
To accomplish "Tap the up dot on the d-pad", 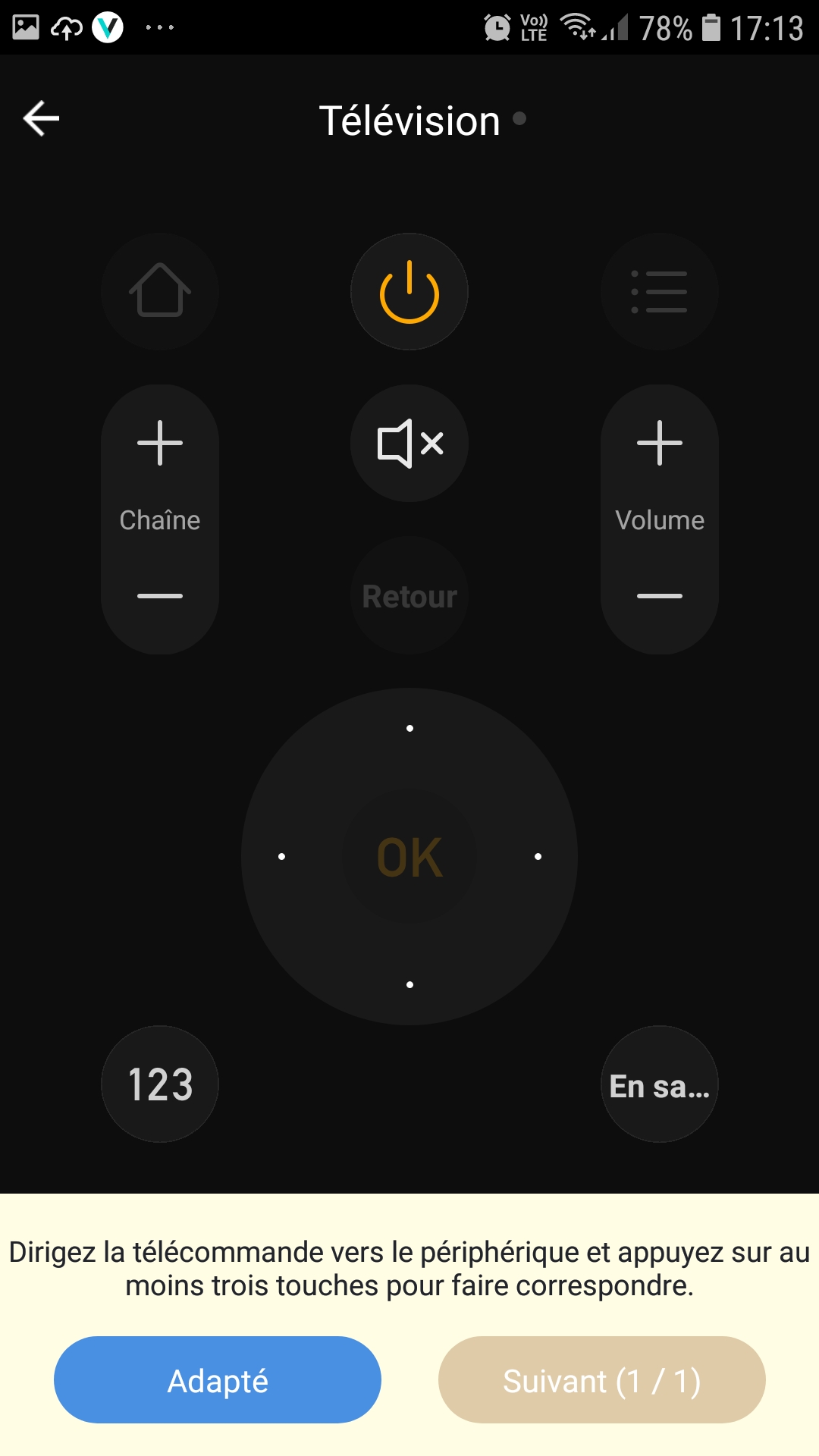I will [x=409, y=729].
